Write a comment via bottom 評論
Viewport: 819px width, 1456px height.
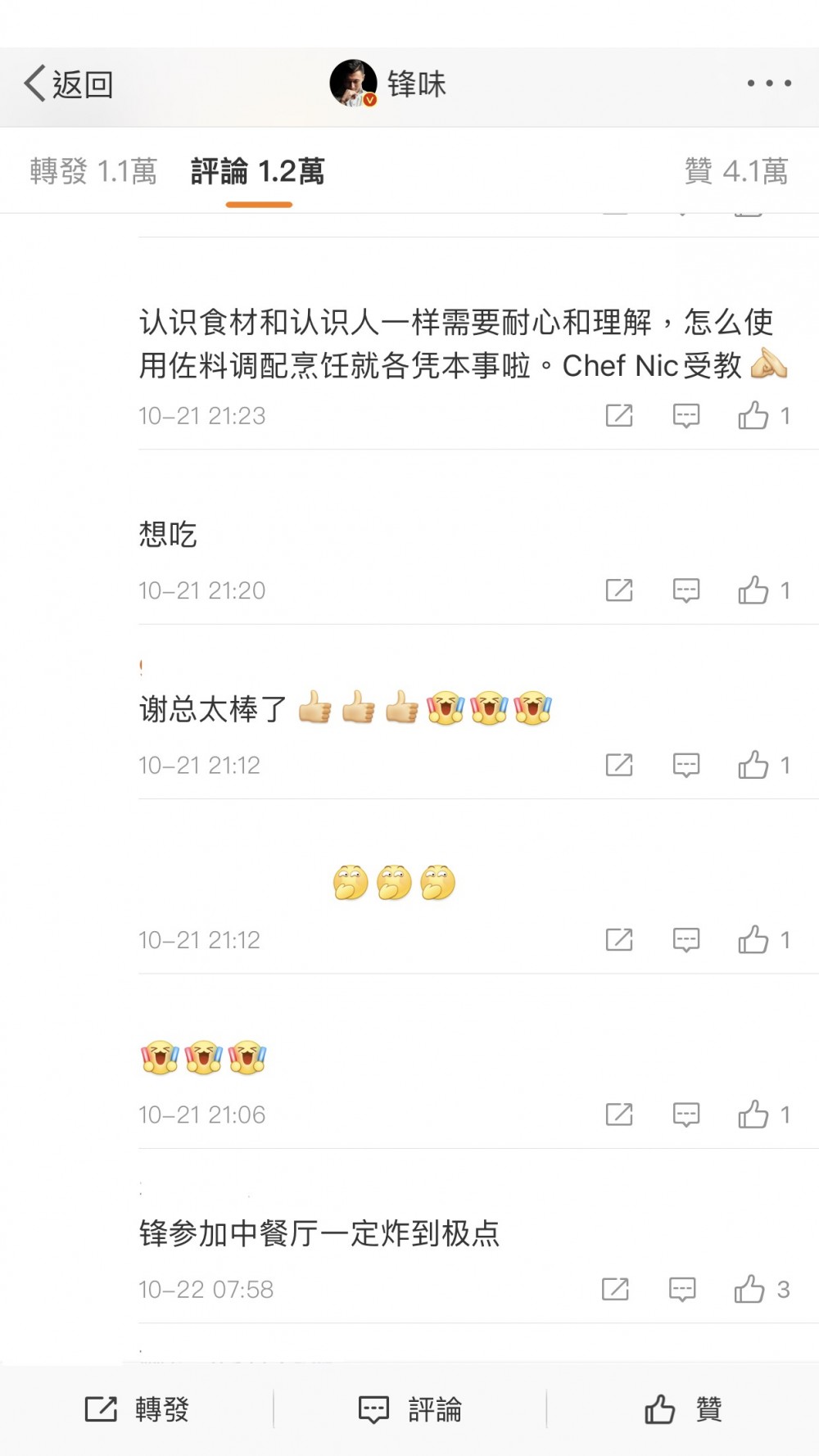tap(410, 1409)
